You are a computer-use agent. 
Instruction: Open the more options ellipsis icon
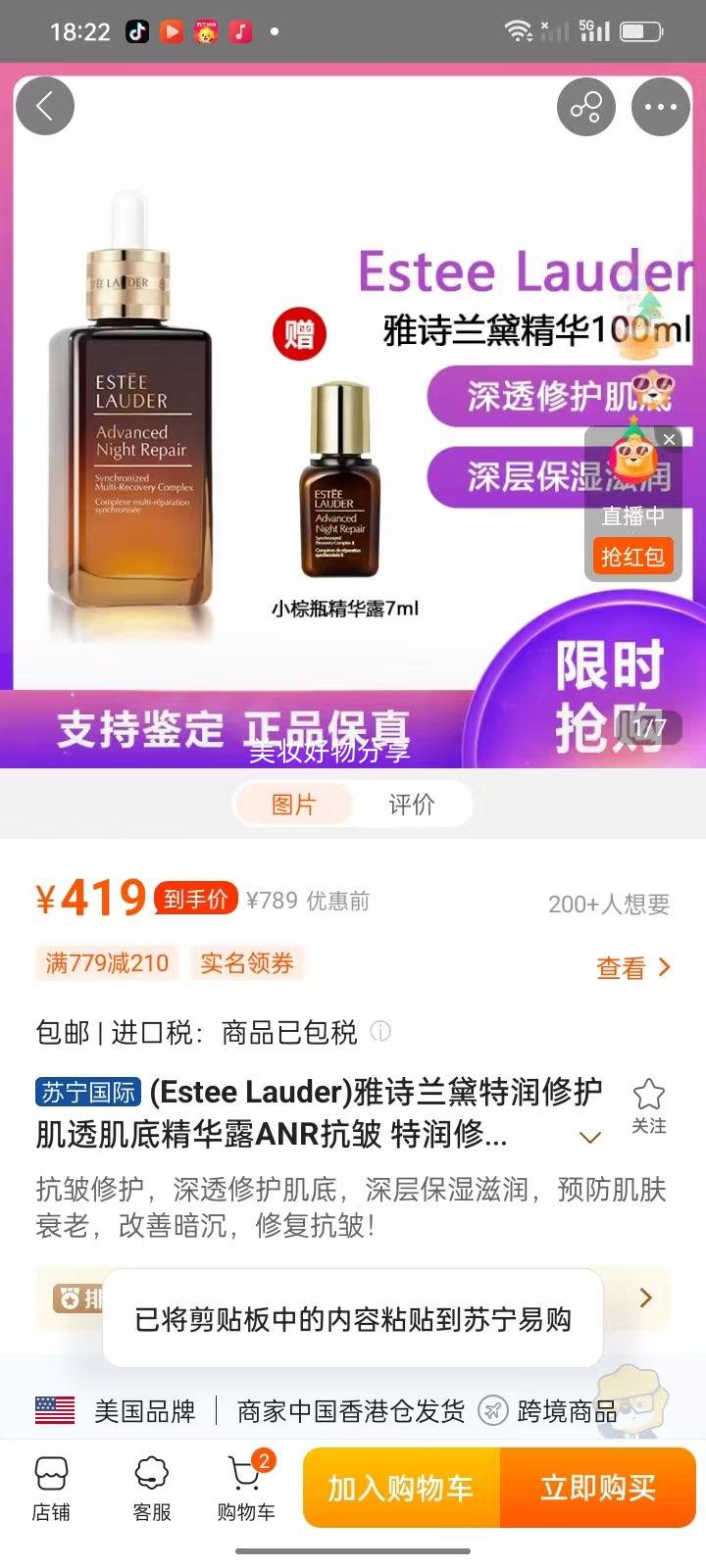click(661, 106)
